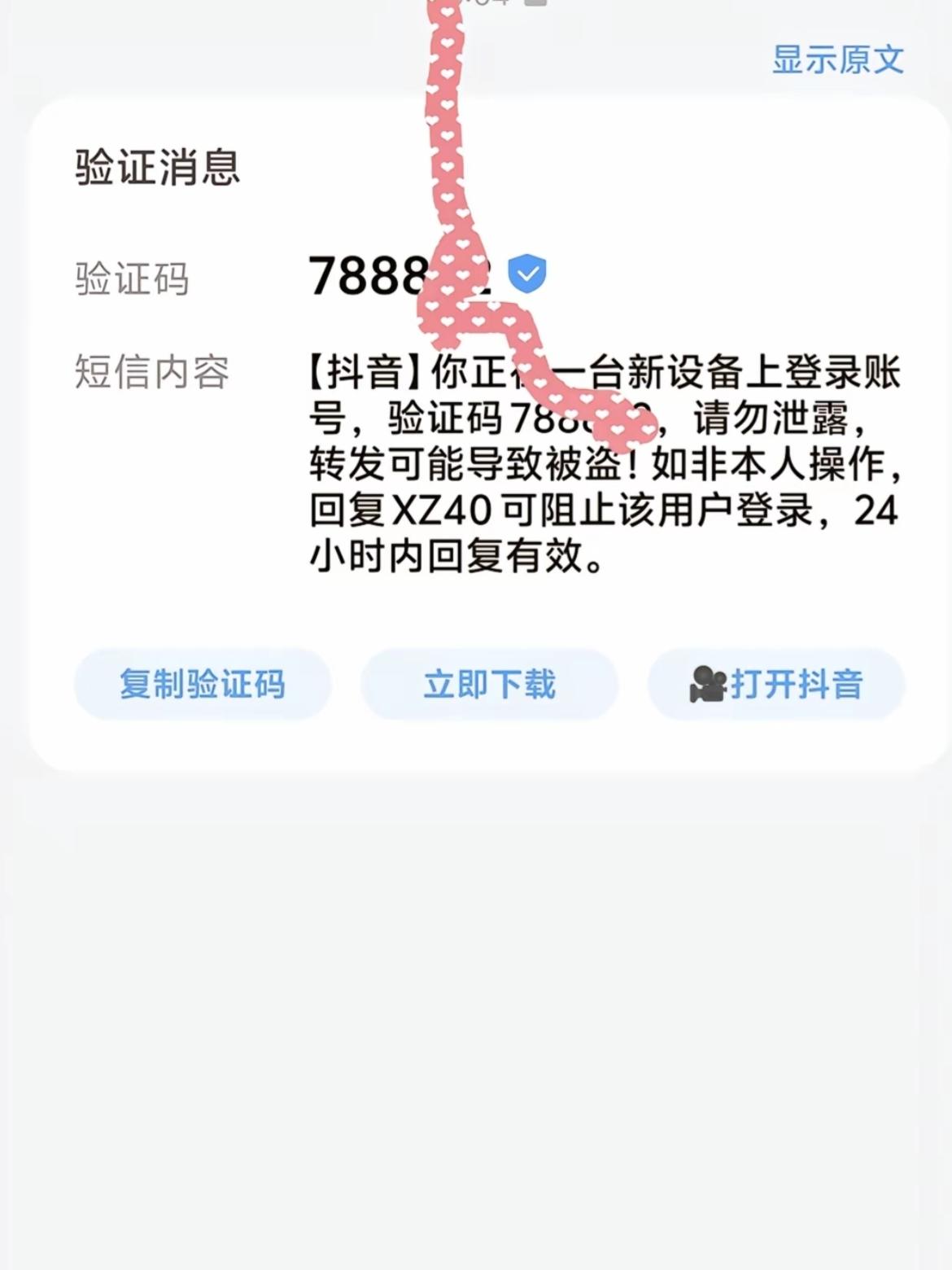Screen dimensions: 952x1270
Task: Click the video camera icon on 打开抖音 button
Action: 710,685
